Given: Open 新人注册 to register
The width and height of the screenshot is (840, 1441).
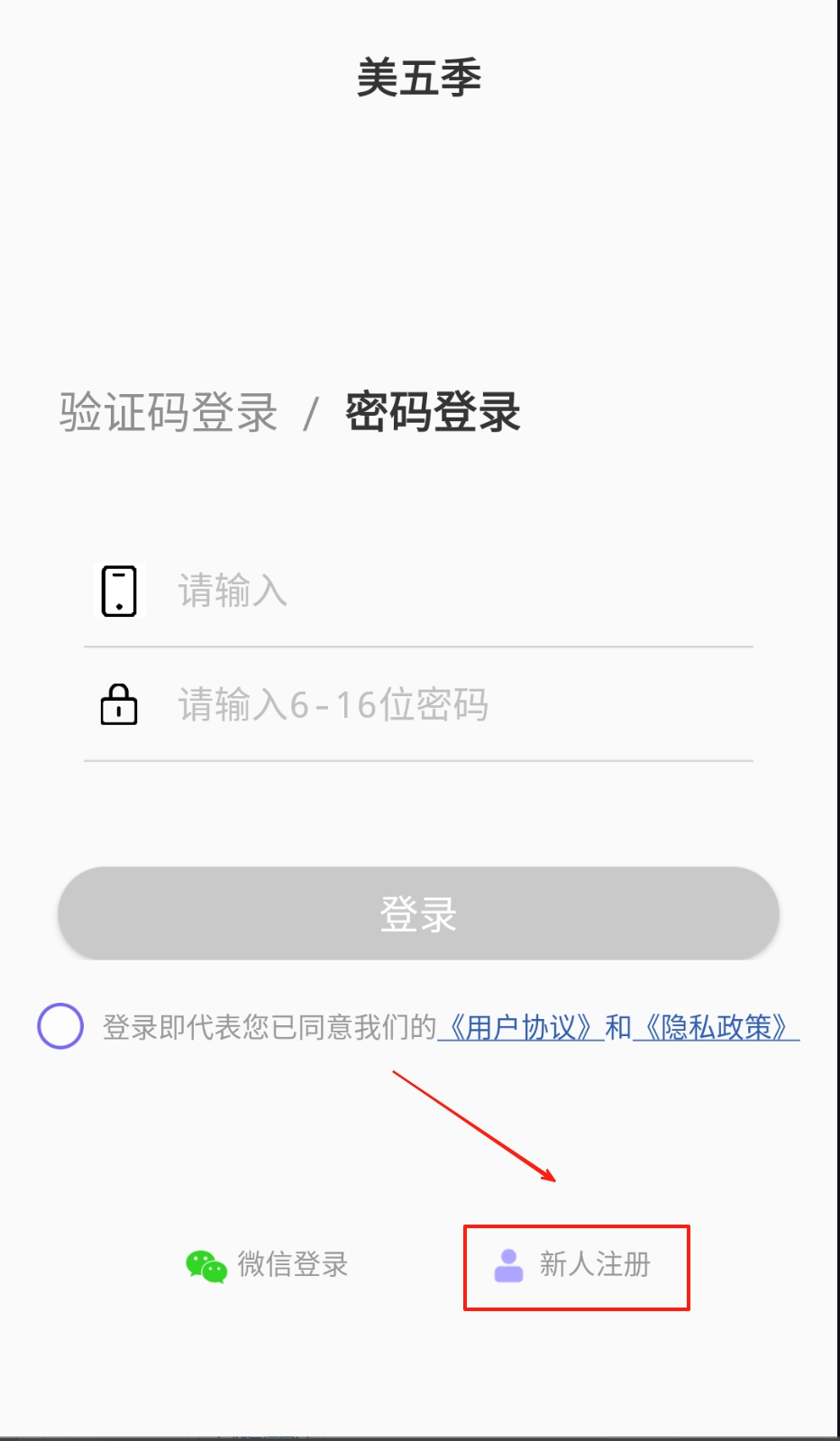Looking at the screenshot, I should (575, 1265).
